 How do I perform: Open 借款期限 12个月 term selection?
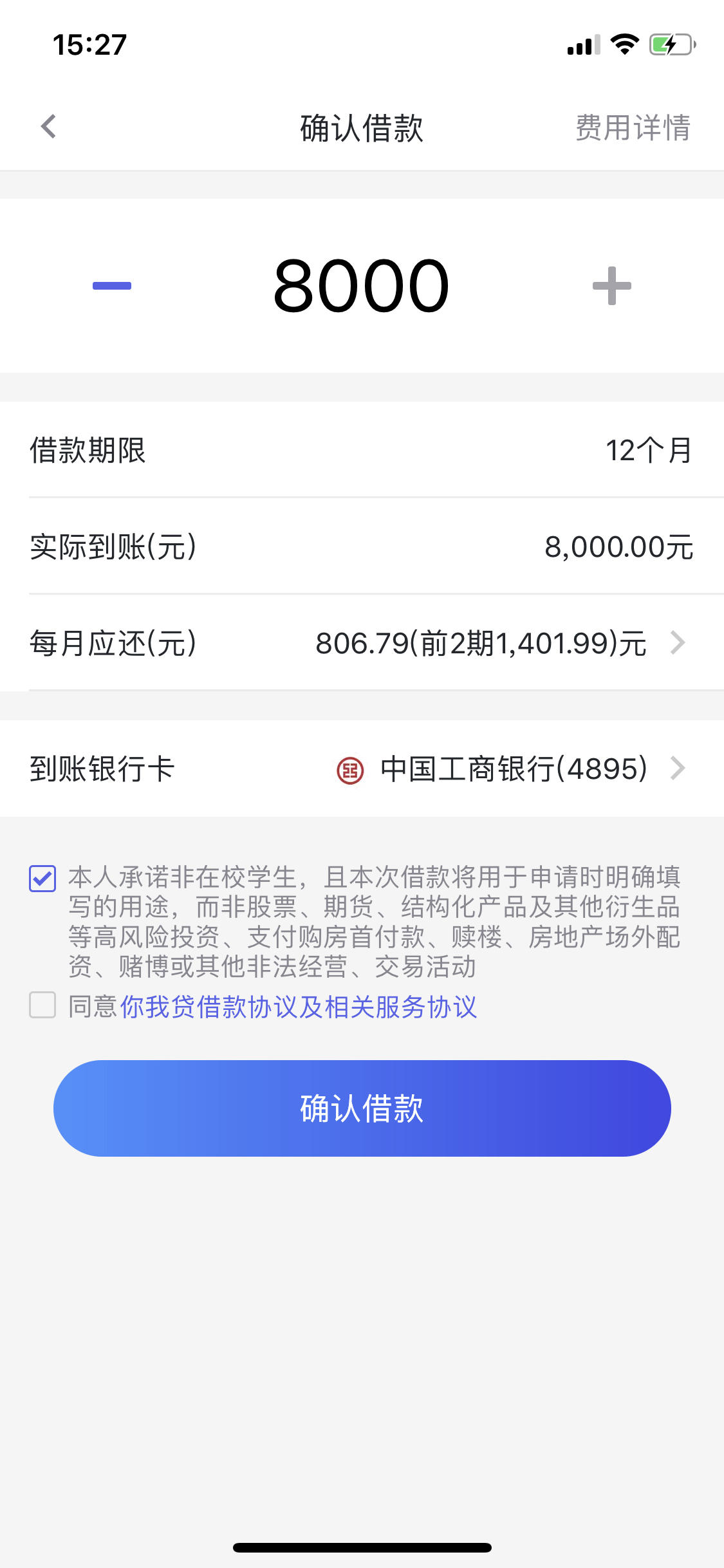tap(362, 450)
